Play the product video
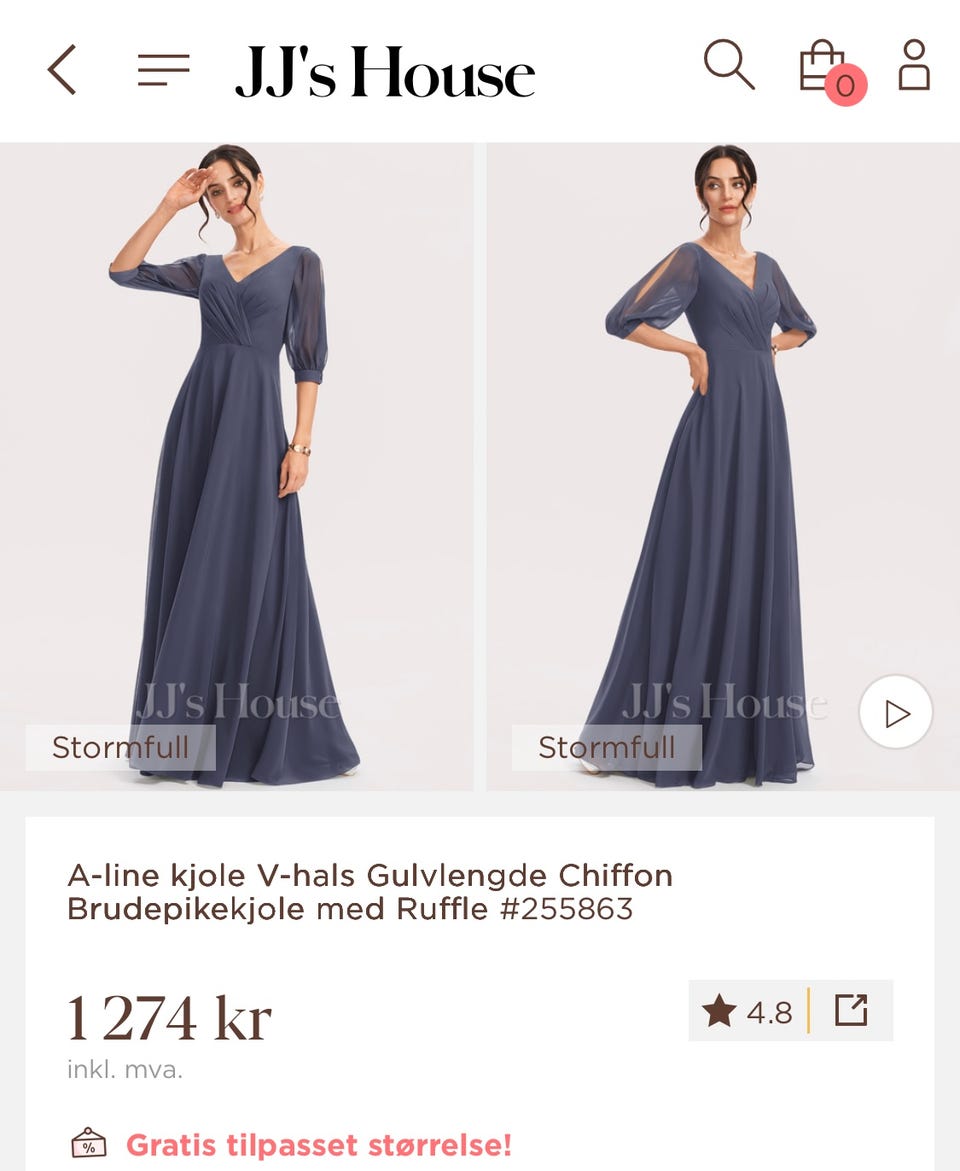Viewport: 960px width, 1171px height. [x=894, y=713]
